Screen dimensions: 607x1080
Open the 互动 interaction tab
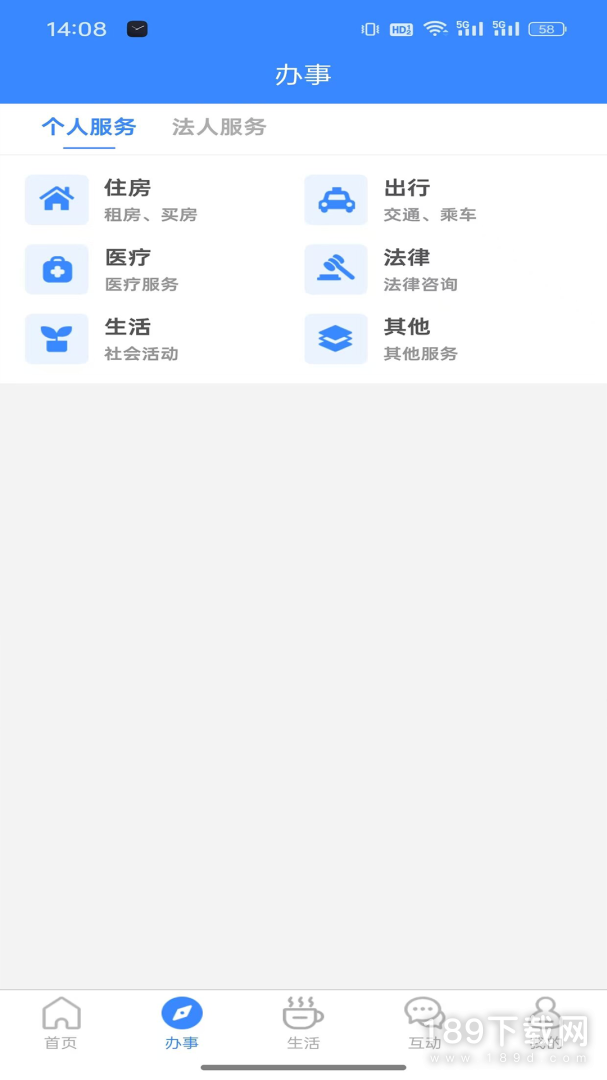click(425, 1023)
